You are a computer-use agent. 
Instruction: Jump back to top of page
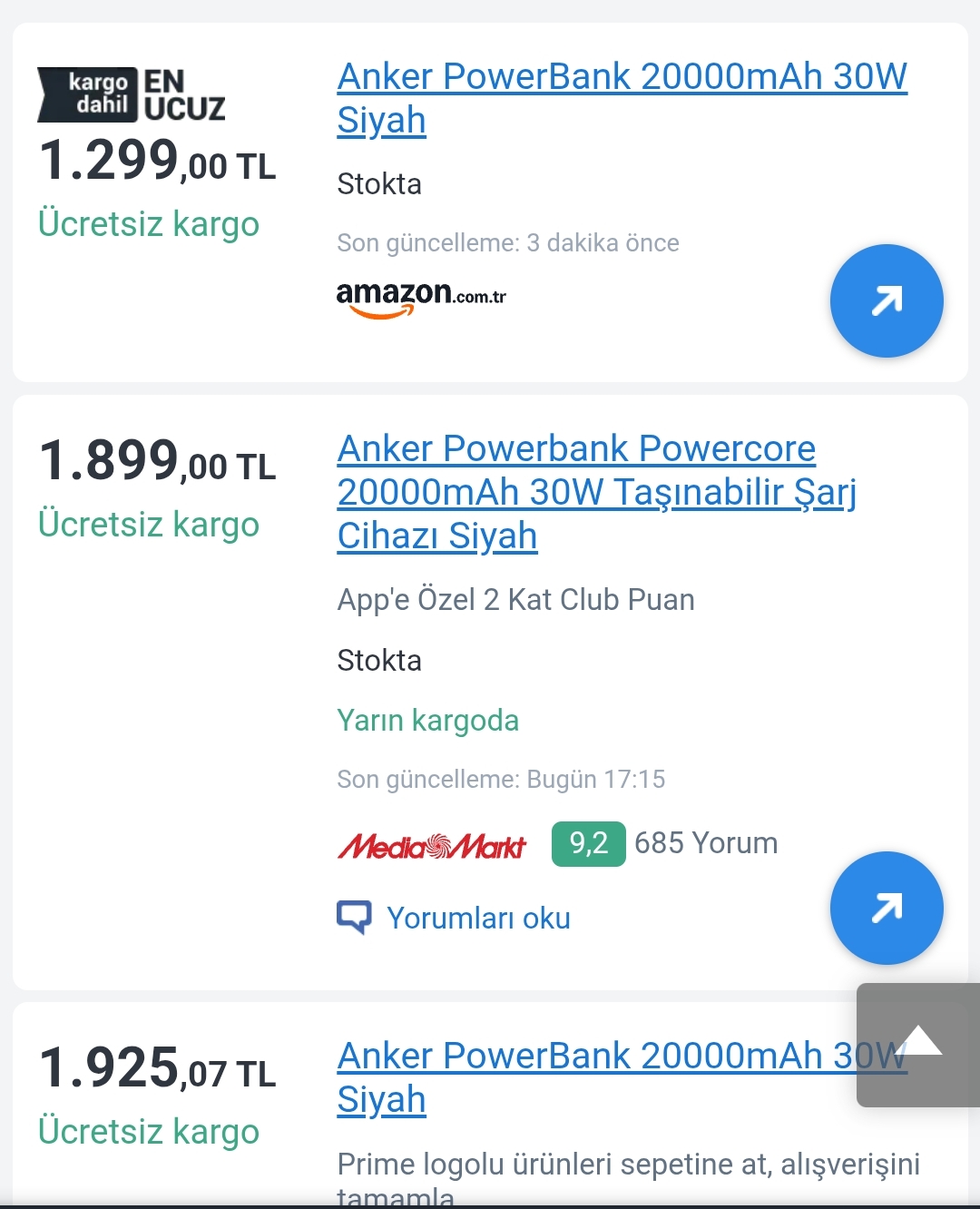(918, 1044)
